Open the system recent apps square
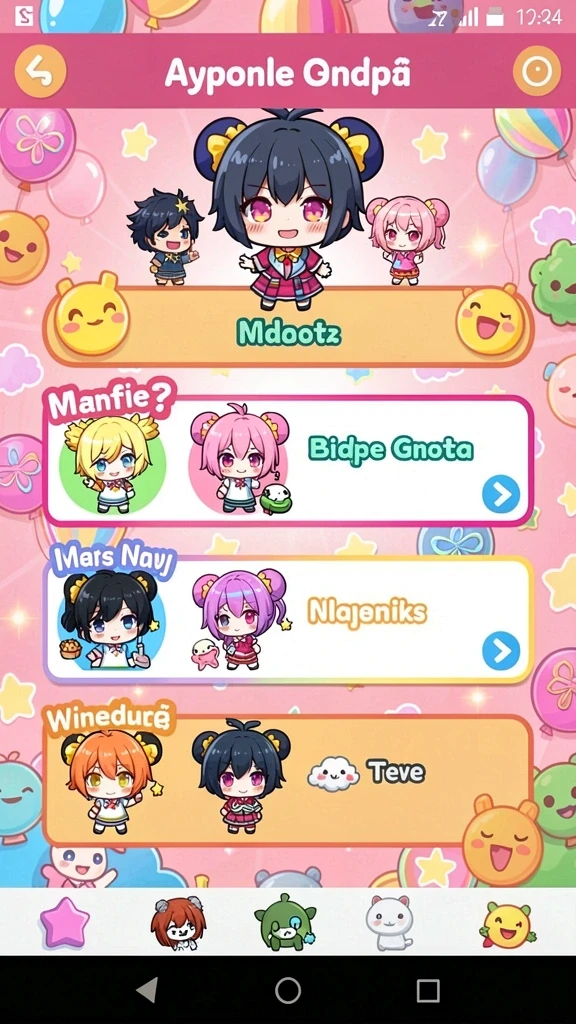Viewport: 576px width, 1024px height. 428,990
